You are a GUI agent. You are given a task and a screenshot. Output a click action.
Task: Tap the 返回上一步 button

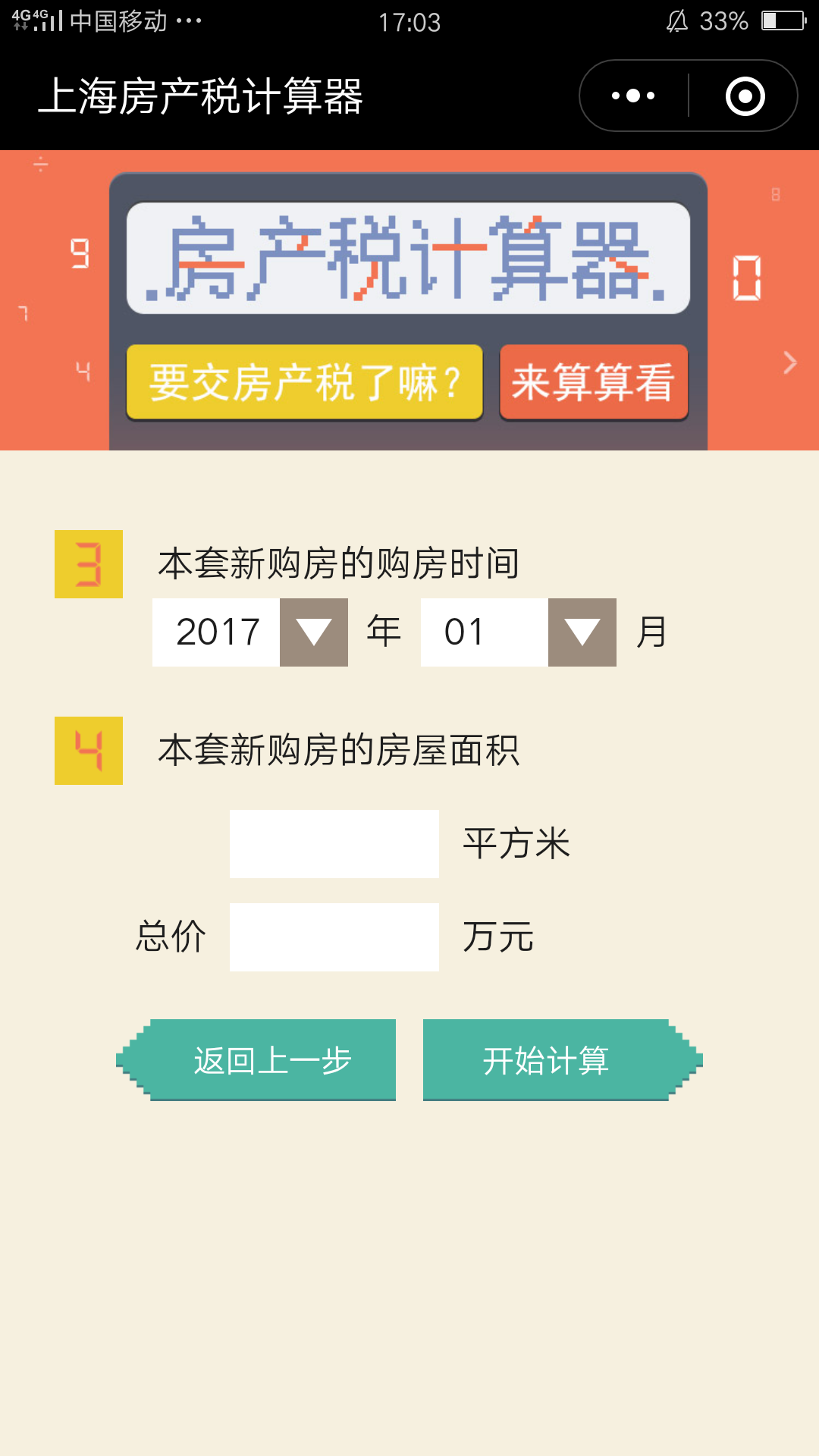[256, 1060]
